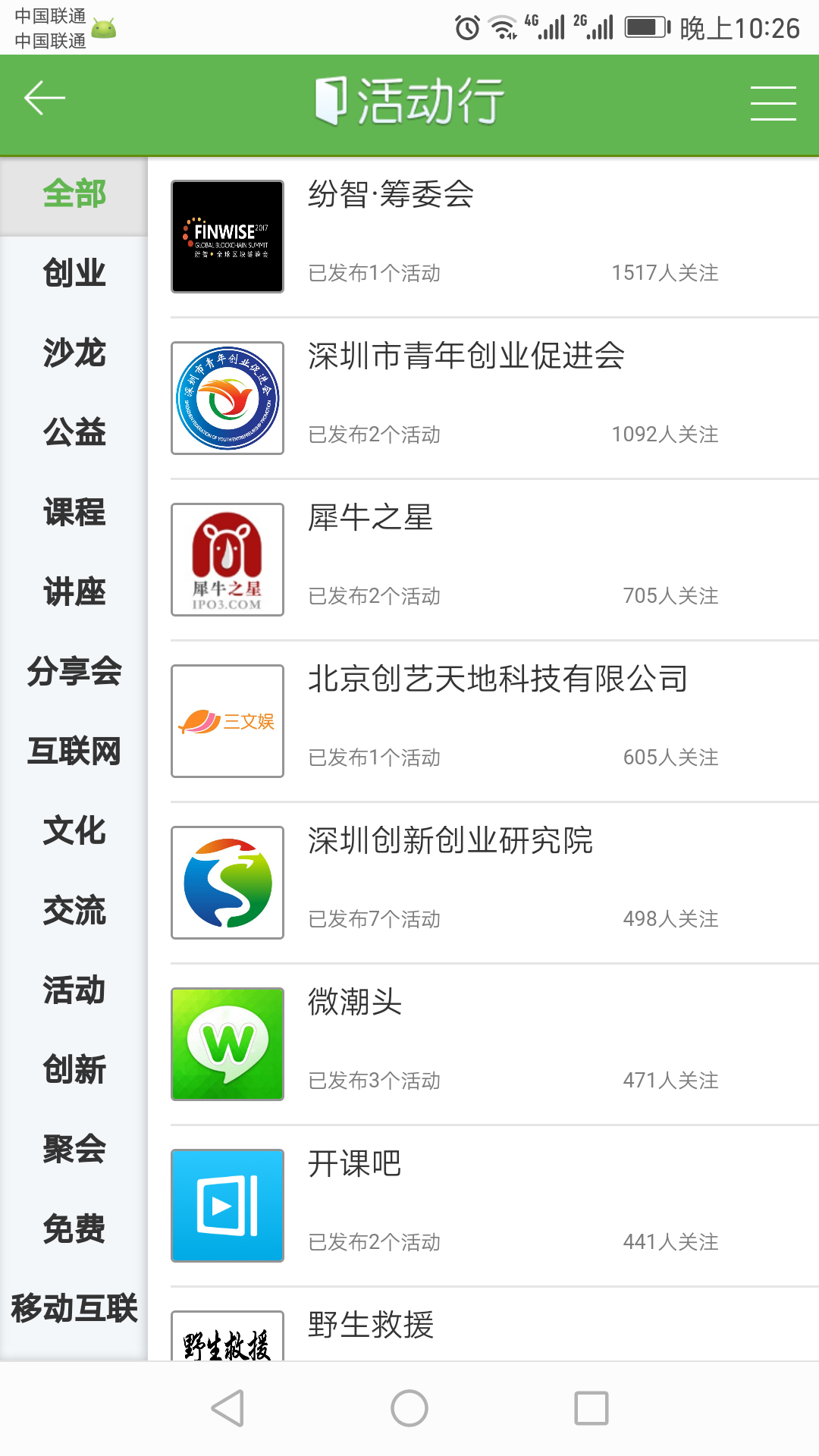Filter by 课程 category
Viewport: 819px width, 1456px height.
coord(74,512)
